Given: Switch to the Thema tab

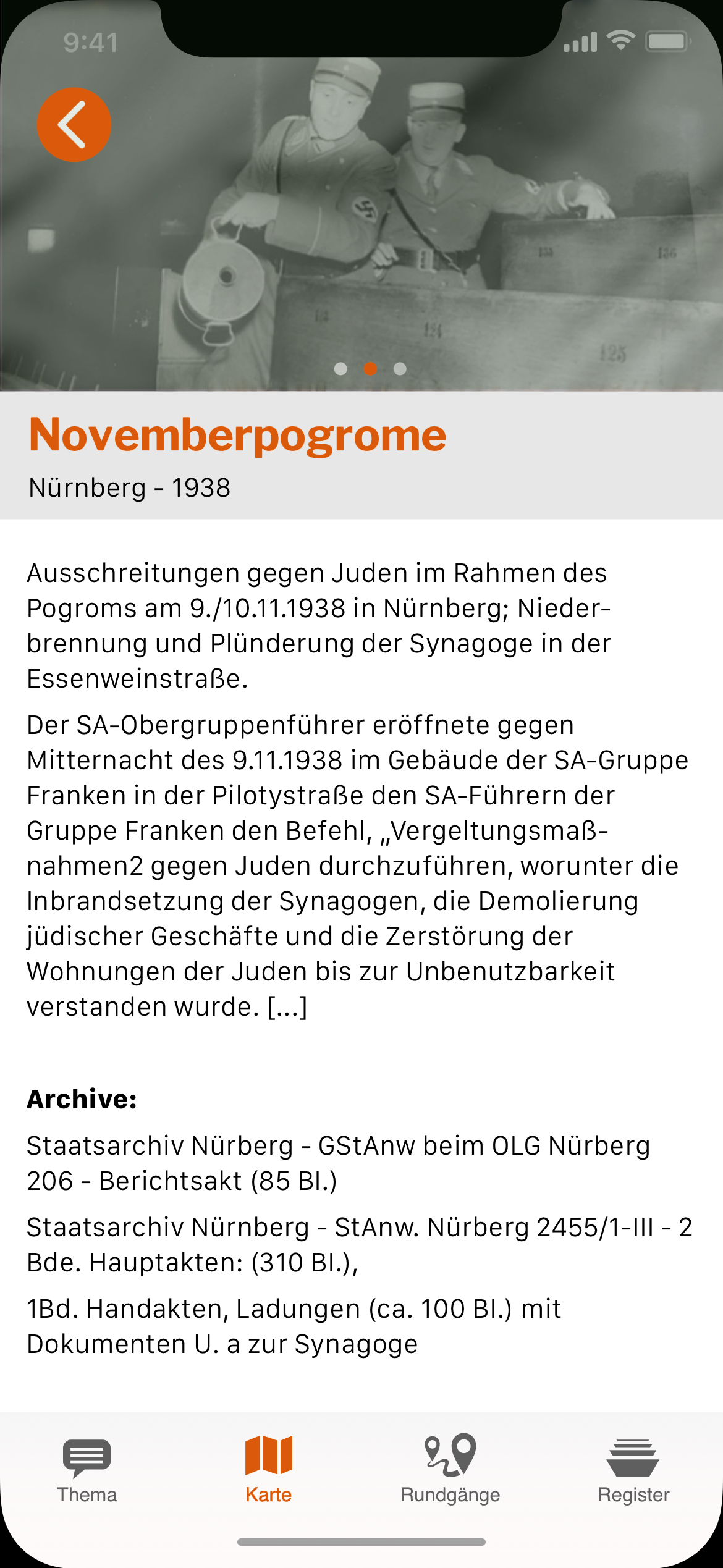Looking at the screenshot, I should tap(87, 1470).
